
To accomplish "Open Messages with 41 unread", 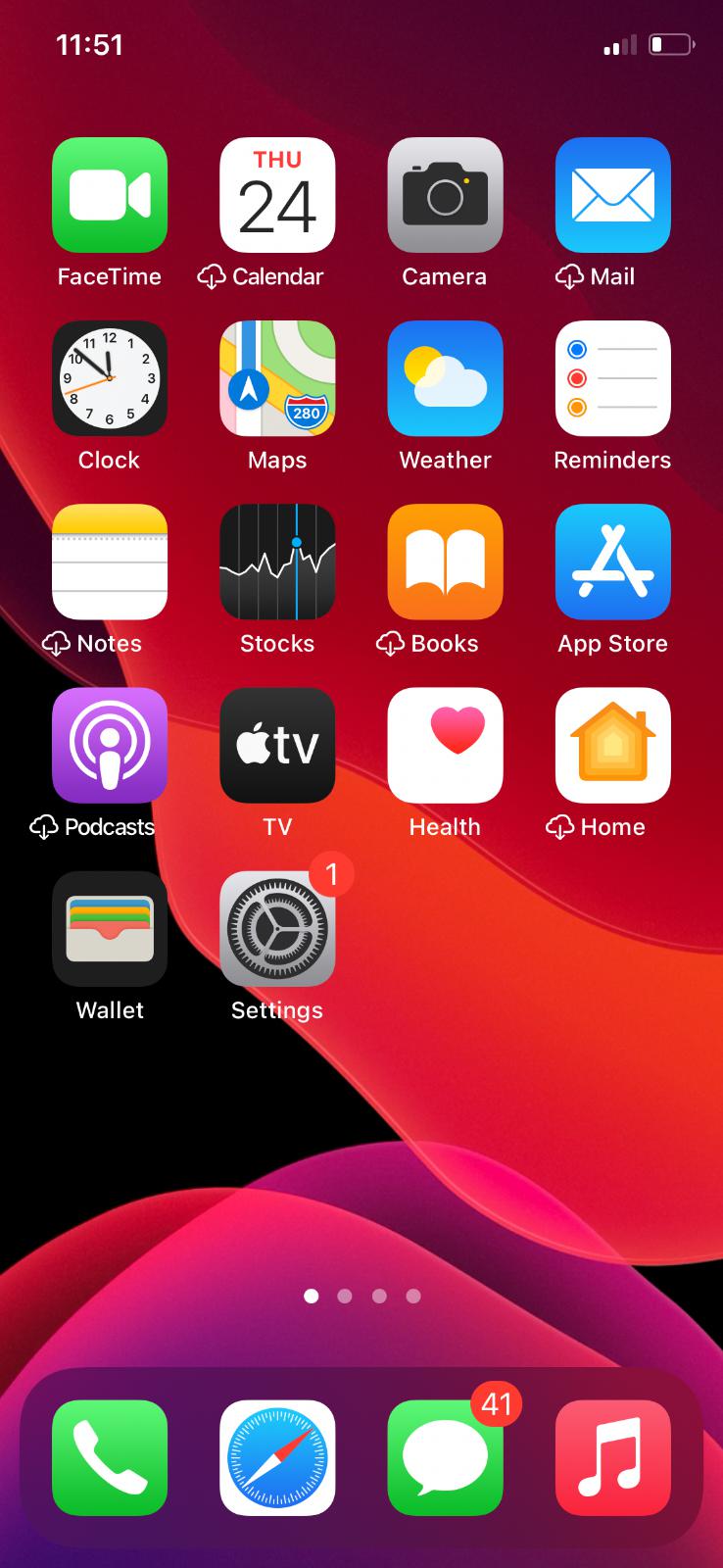I will (445, 1457).
